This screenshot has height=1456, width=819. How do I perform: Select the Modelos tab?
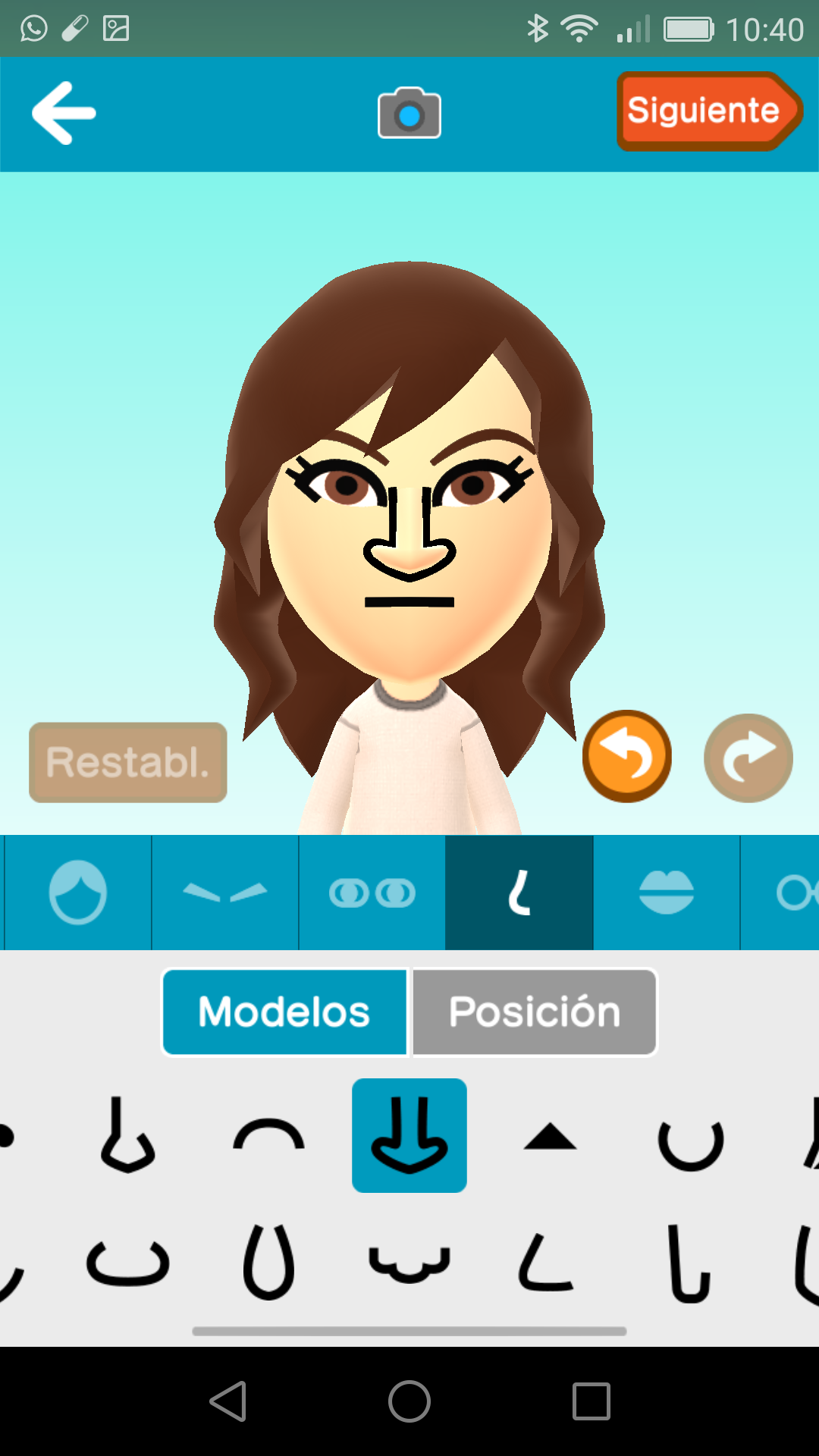(284, 1012)
